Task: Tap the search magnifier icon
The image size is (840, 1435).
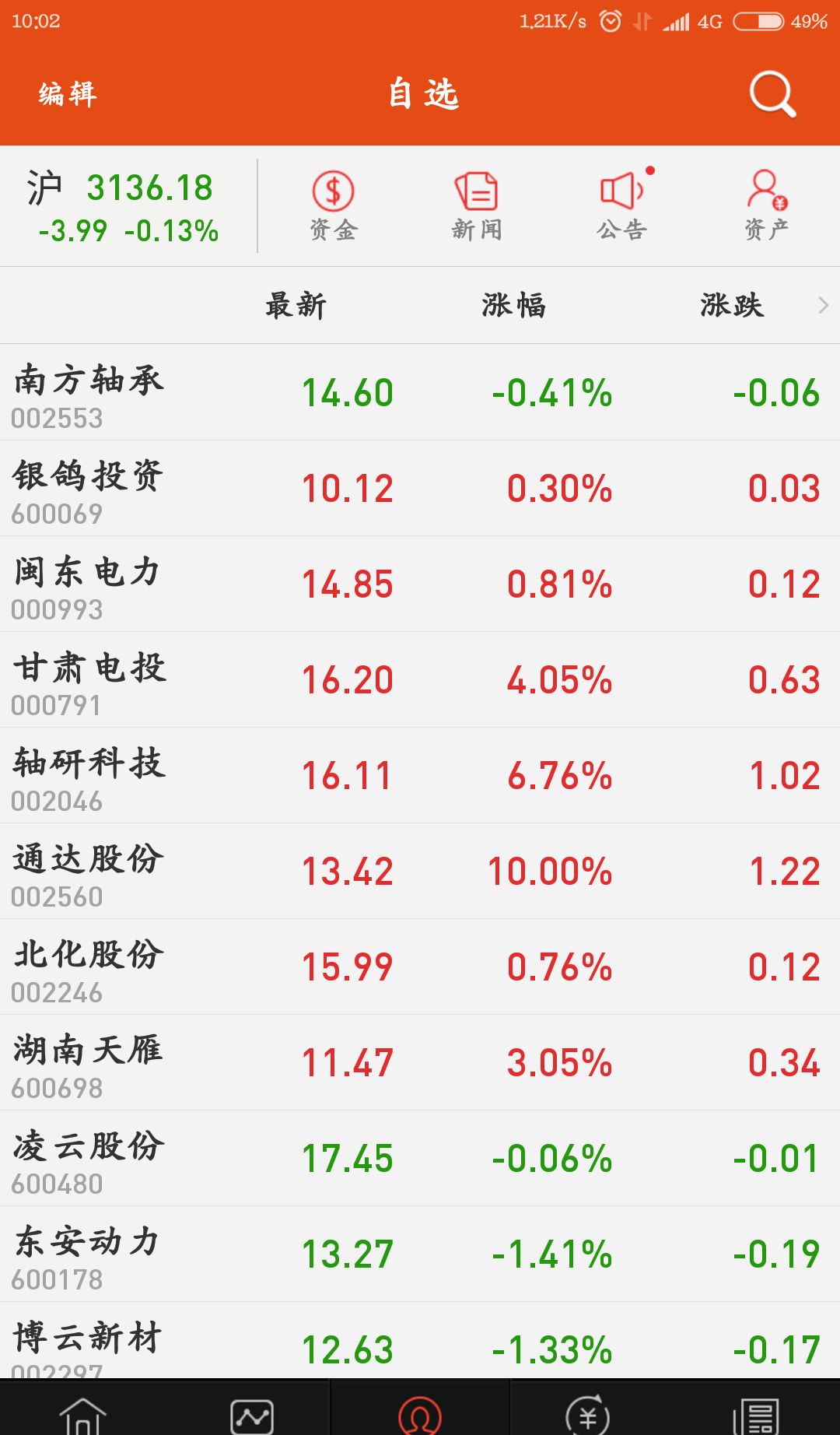Action: pos(768,93)
